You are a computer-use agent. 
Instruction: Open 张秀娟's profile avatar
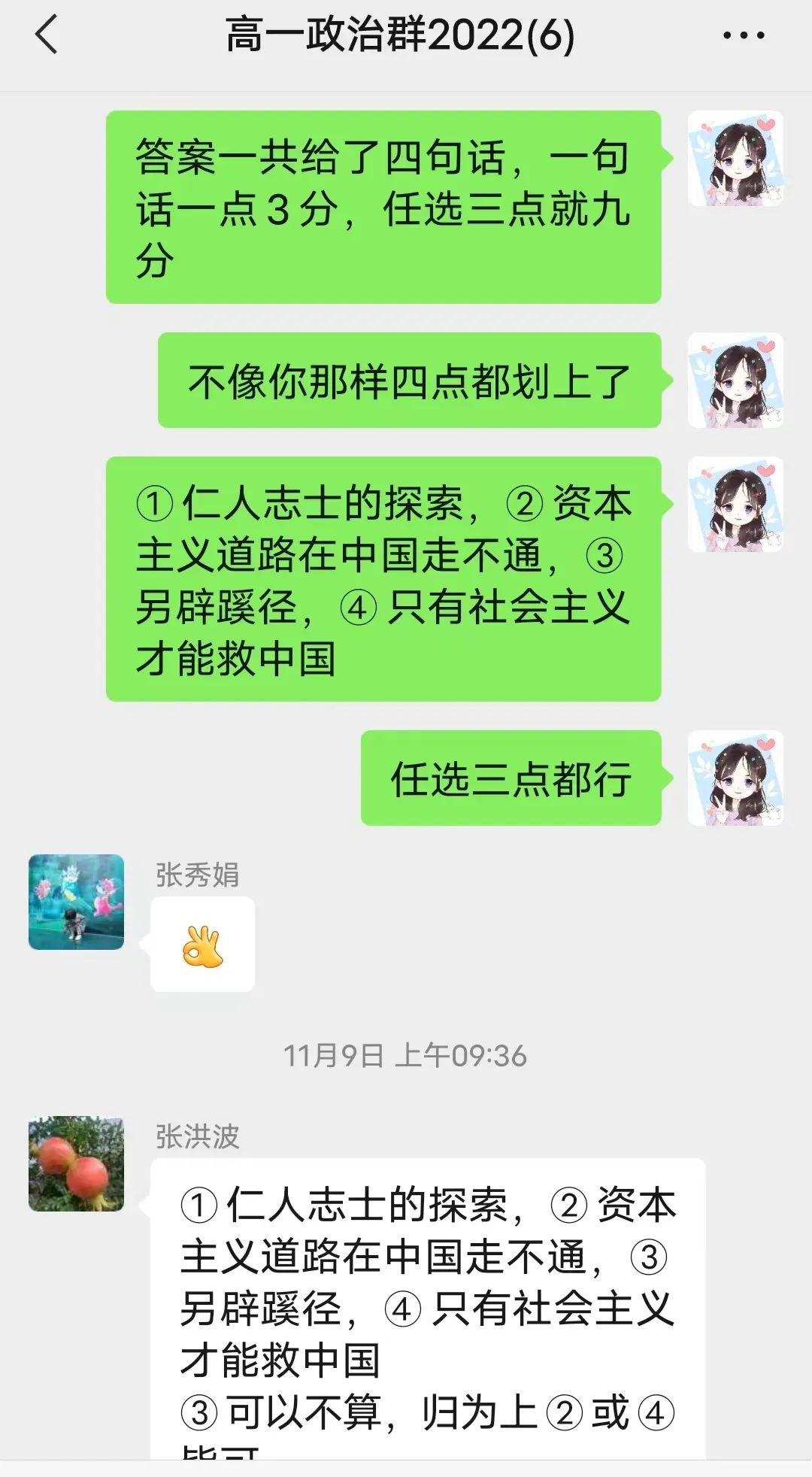coord(76,902)
